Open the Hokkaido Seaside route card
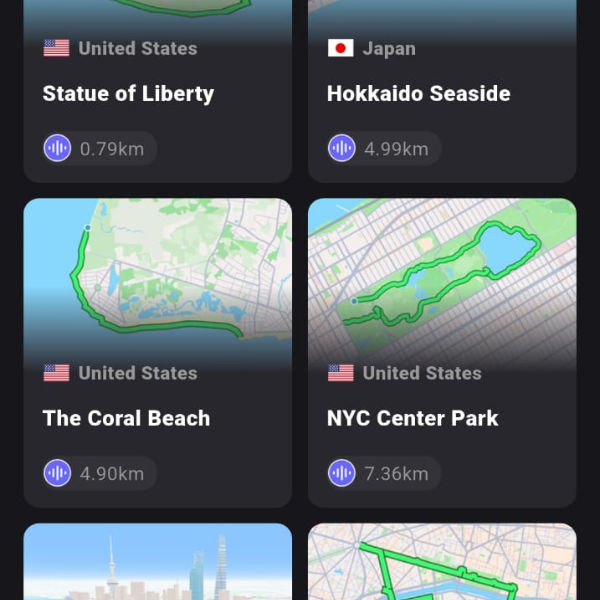 [x=441, y=93]
